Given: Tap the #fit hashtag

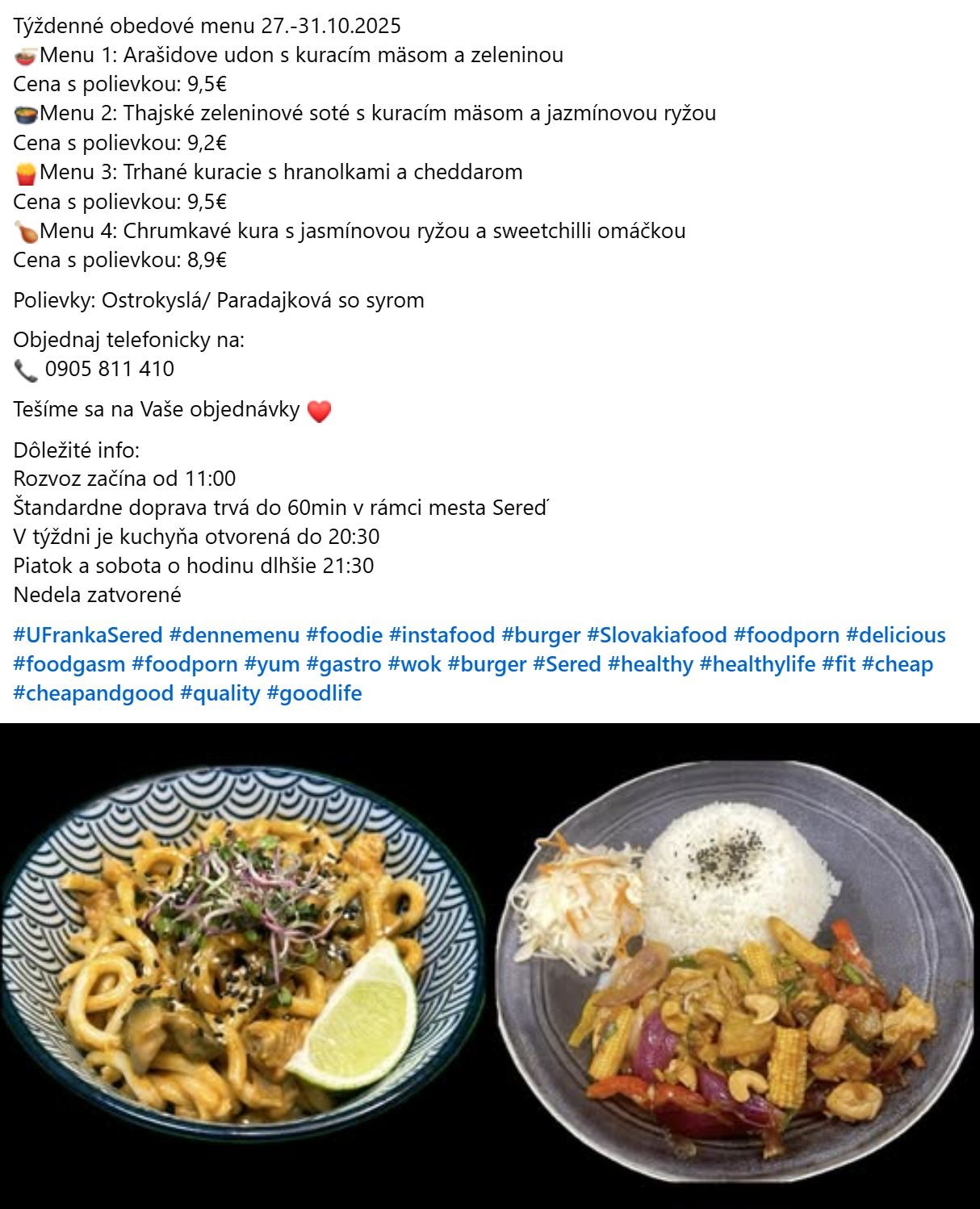Looking at the screenshot, I should click(x=838, y=664).
